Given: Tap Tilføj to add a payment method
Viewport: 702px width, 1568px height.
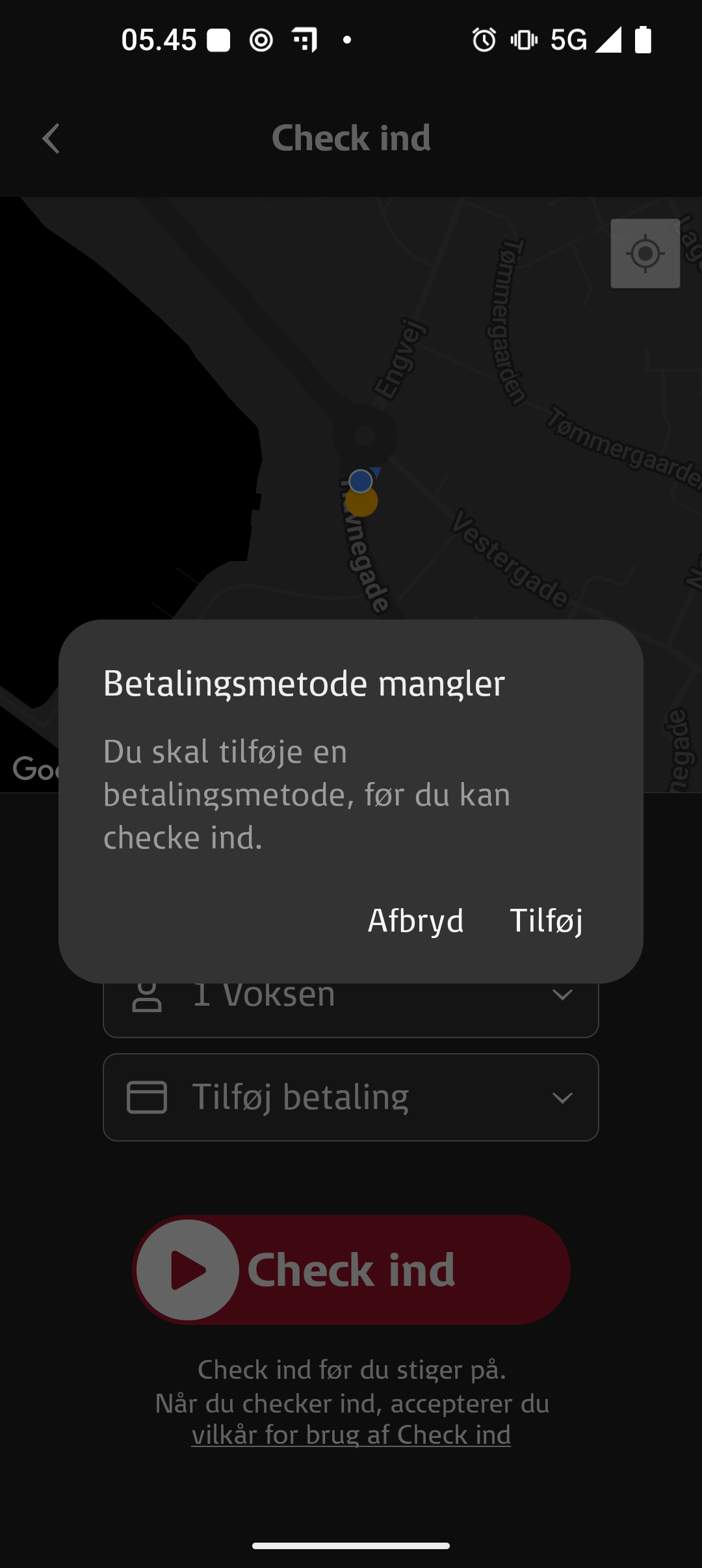Looking at the screenshot, I should tap(546, 921).
